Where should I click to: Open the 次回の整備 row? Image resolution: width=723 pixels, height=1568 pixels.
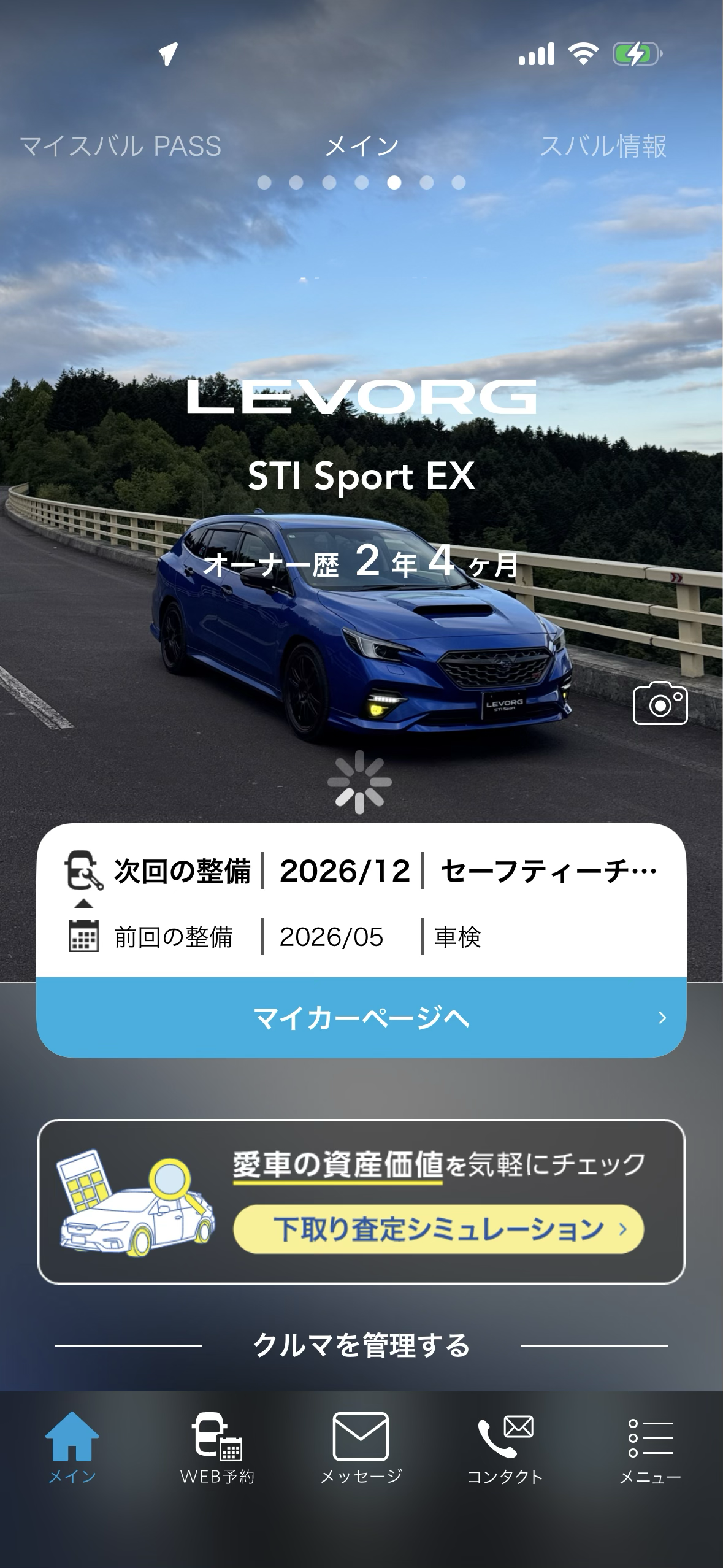tap(361, 871)
